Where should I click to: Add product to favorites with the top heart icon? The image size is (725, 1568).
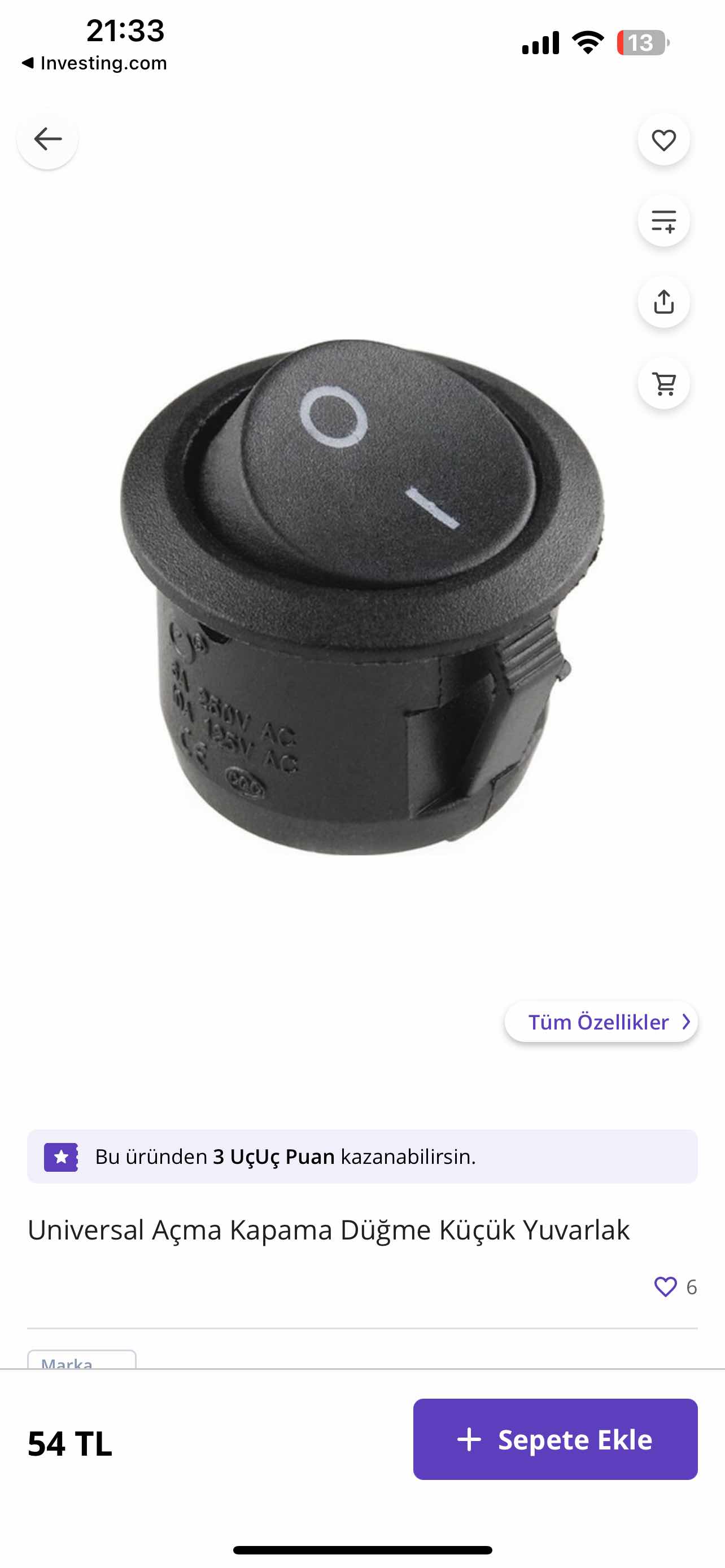click(x=663, y=140)
